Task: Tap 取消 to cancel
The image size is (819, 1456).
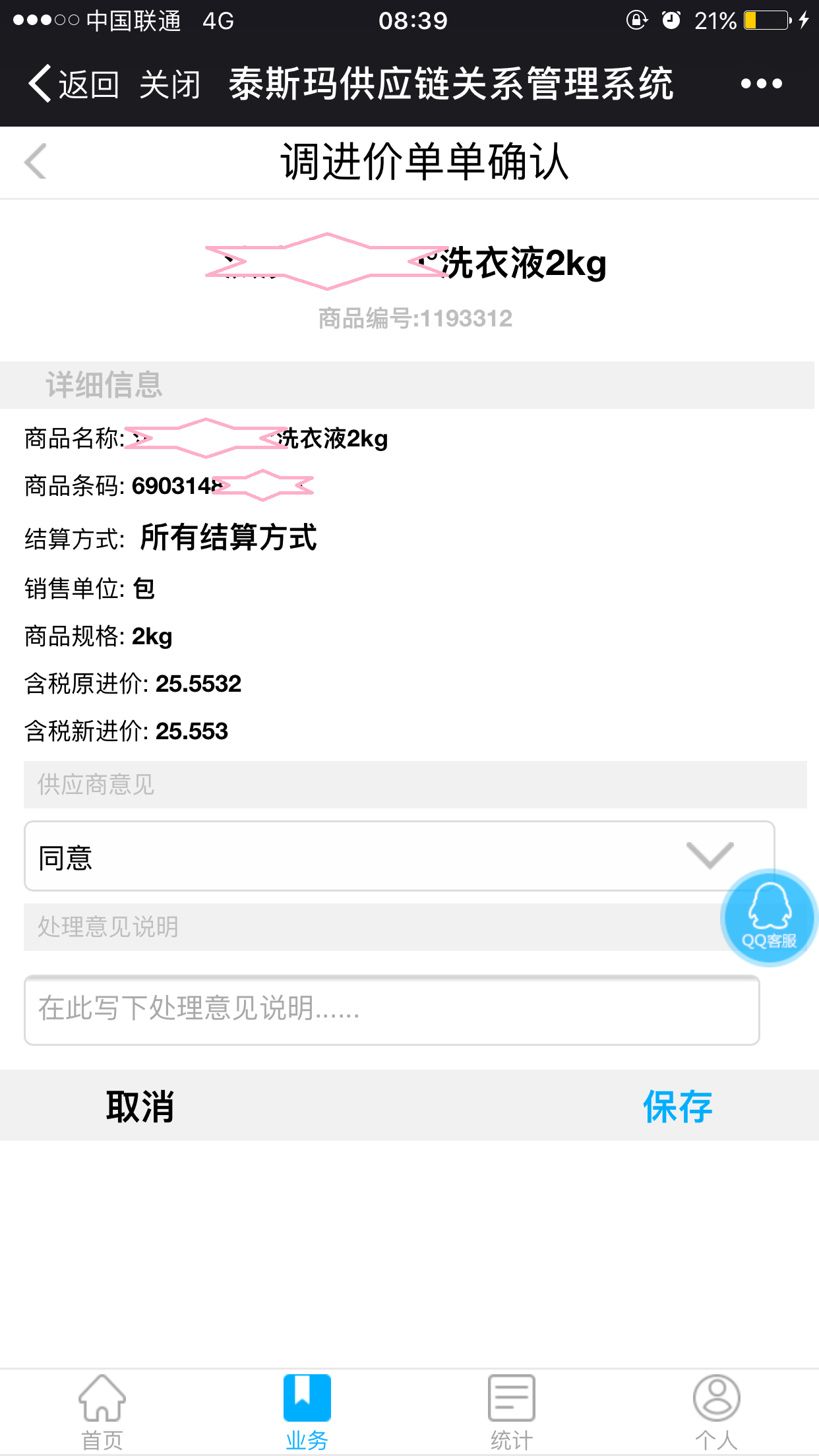Action: point(140,1106)
